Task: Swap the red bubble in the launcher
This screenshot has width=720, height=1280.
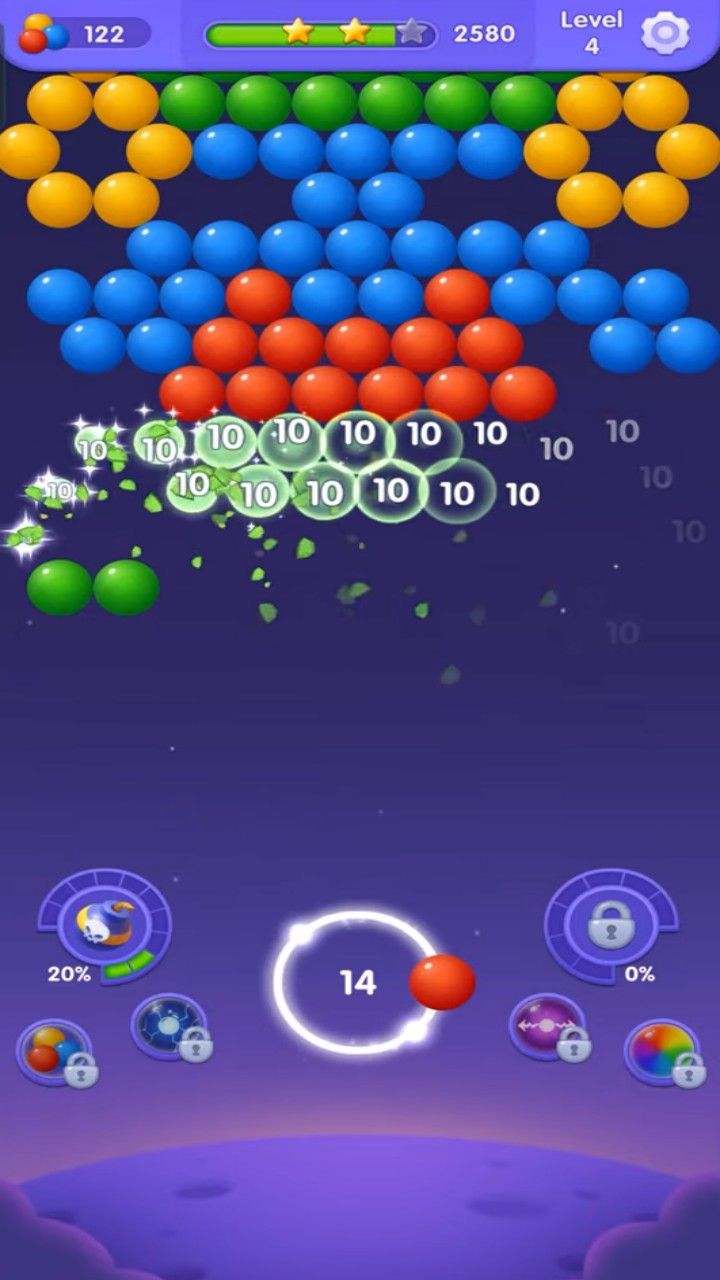Action: tap(442, 982)
